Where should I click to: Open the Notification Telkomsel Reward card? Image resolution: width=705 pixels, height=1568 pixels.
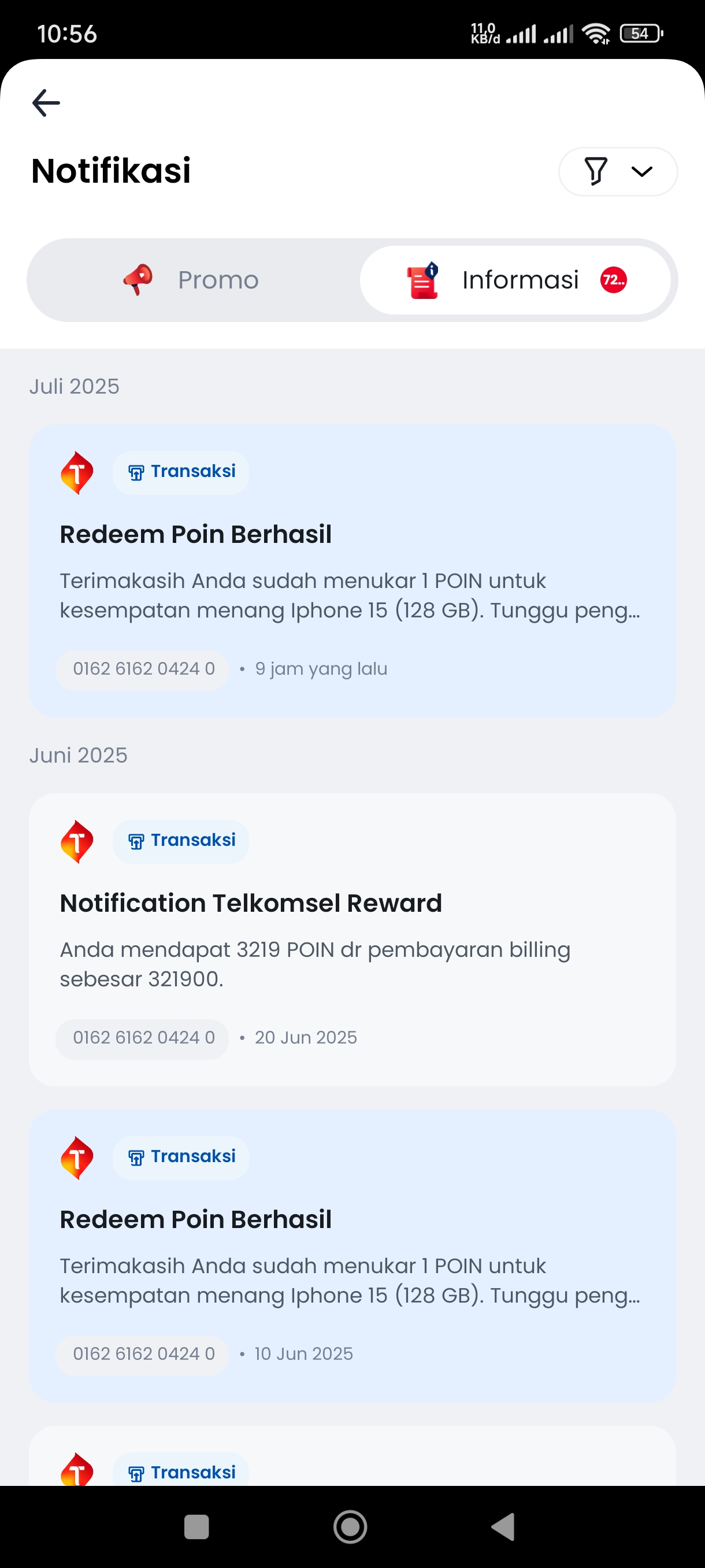point(352,939)
